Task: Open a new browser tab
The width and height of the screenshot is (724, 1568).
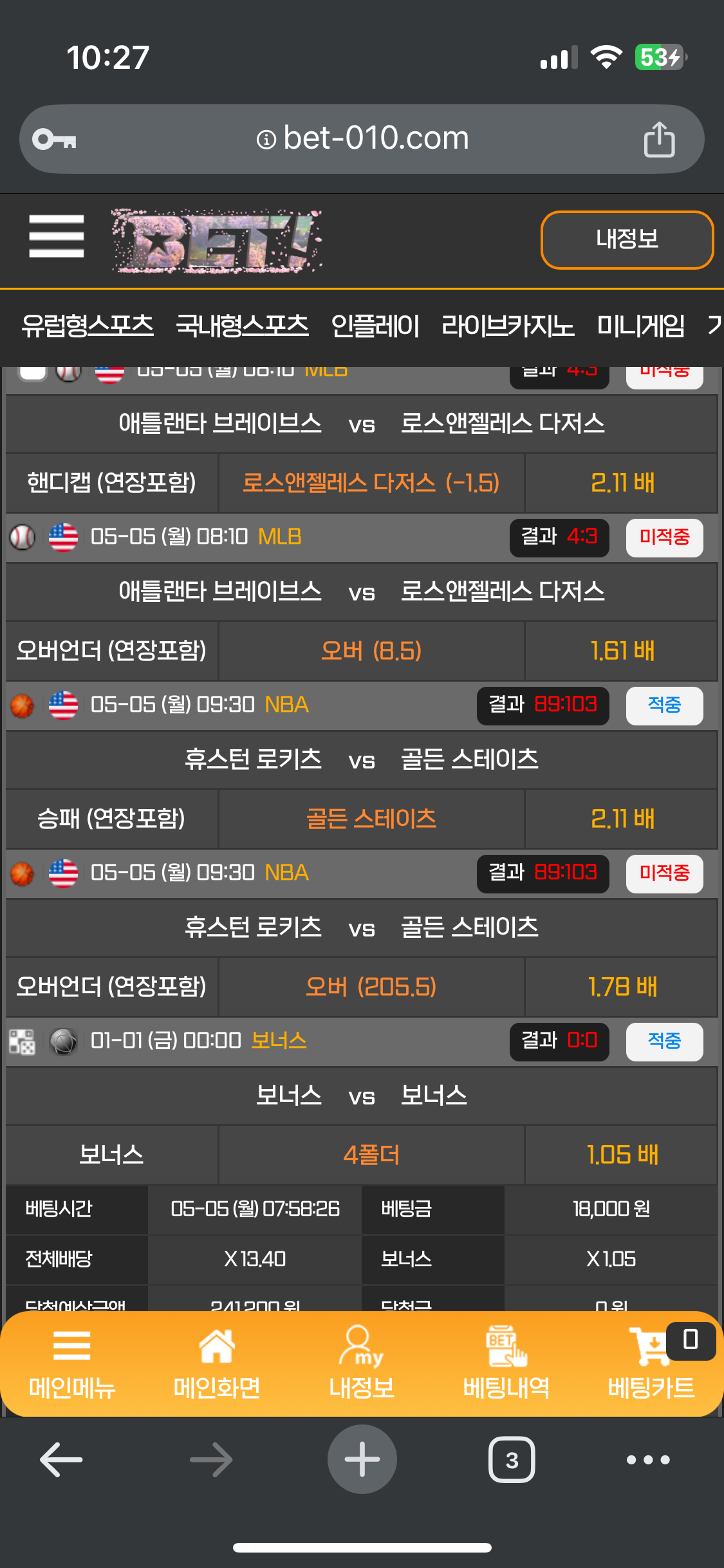Action: click(x=362, y=1460)
